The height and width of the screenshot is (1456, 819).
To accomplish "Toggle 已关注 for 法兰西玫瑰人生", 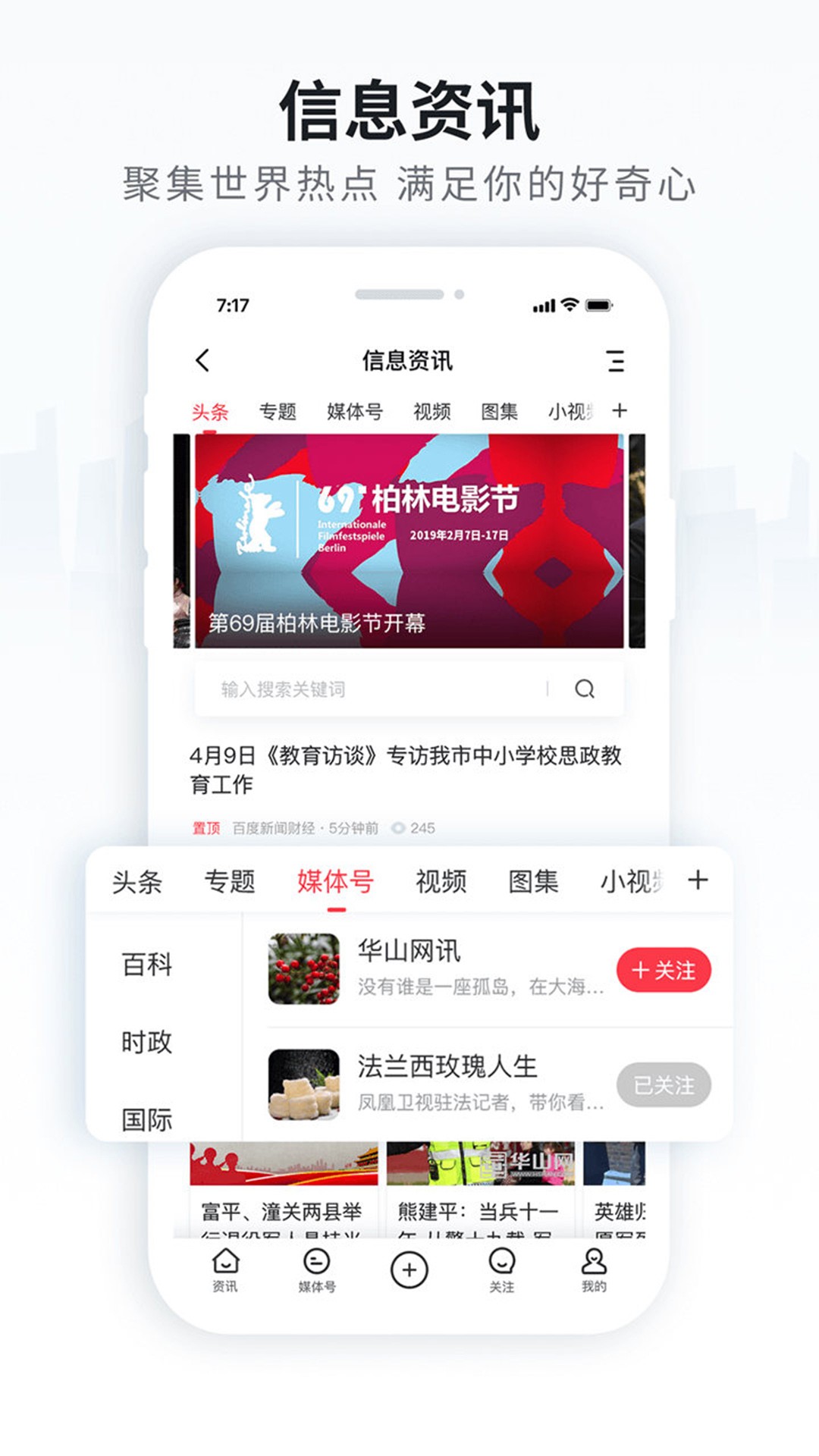I will [664, 1084].
